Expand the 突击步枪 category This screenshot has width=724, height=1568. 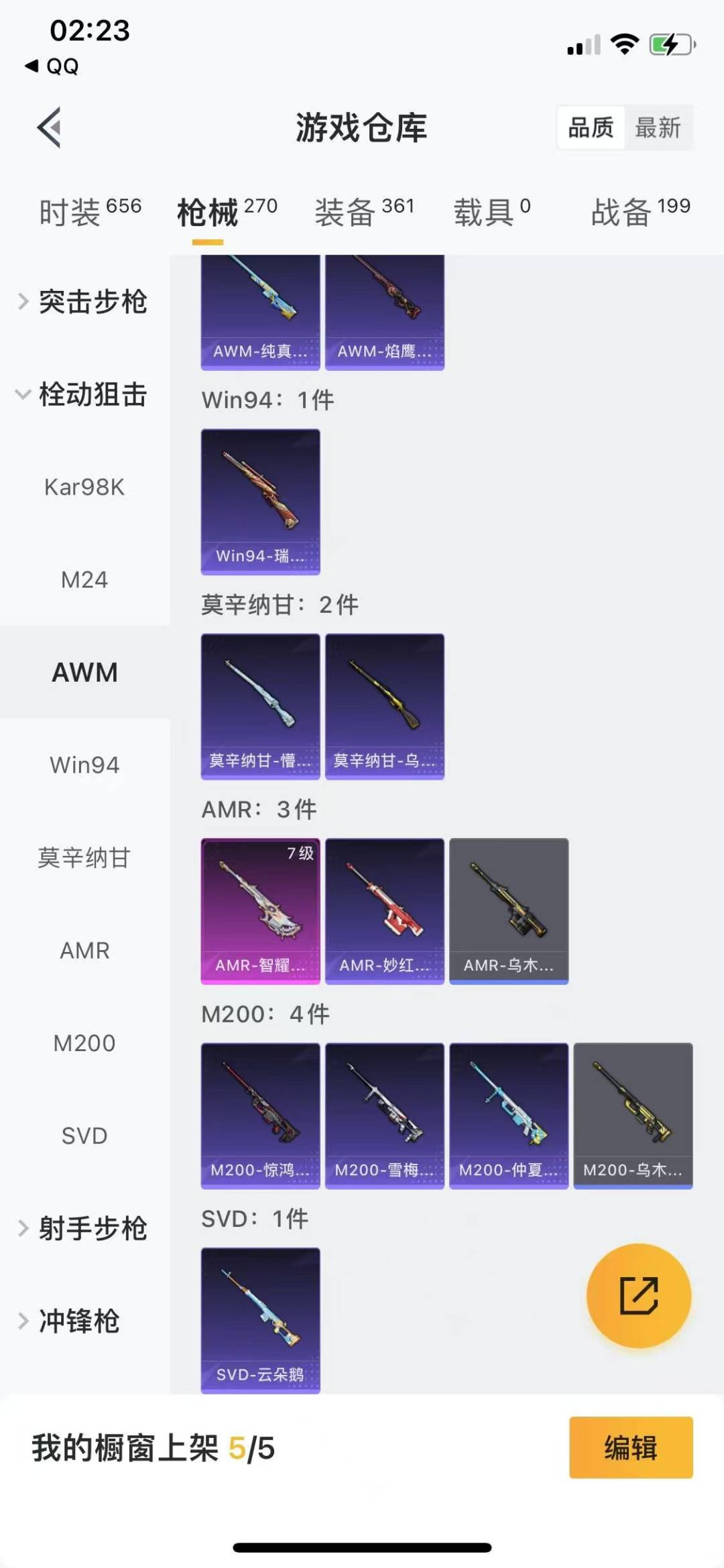tap(84, 302)
